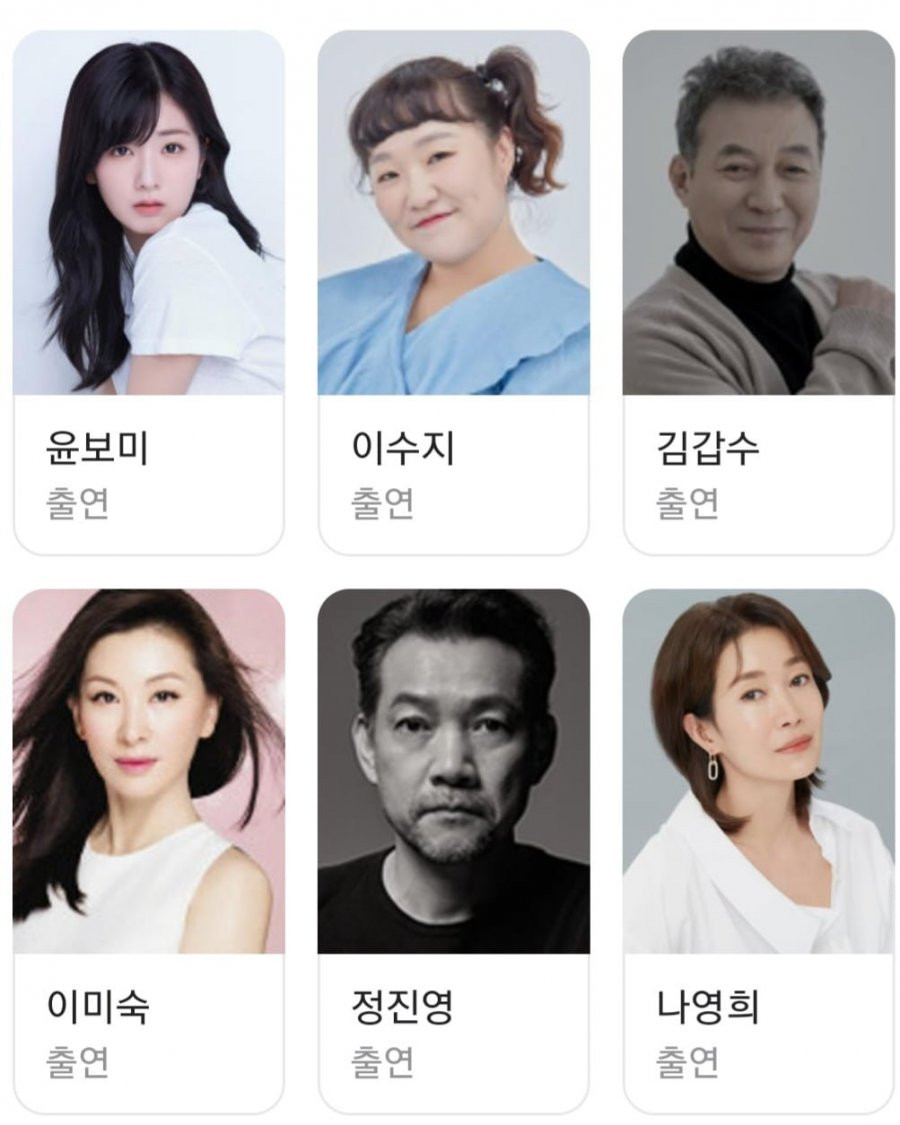The image size is (900, 1125).
Task: Open the cast card for 윤보미
Action: pyautogui.click(x=148, y=290)
